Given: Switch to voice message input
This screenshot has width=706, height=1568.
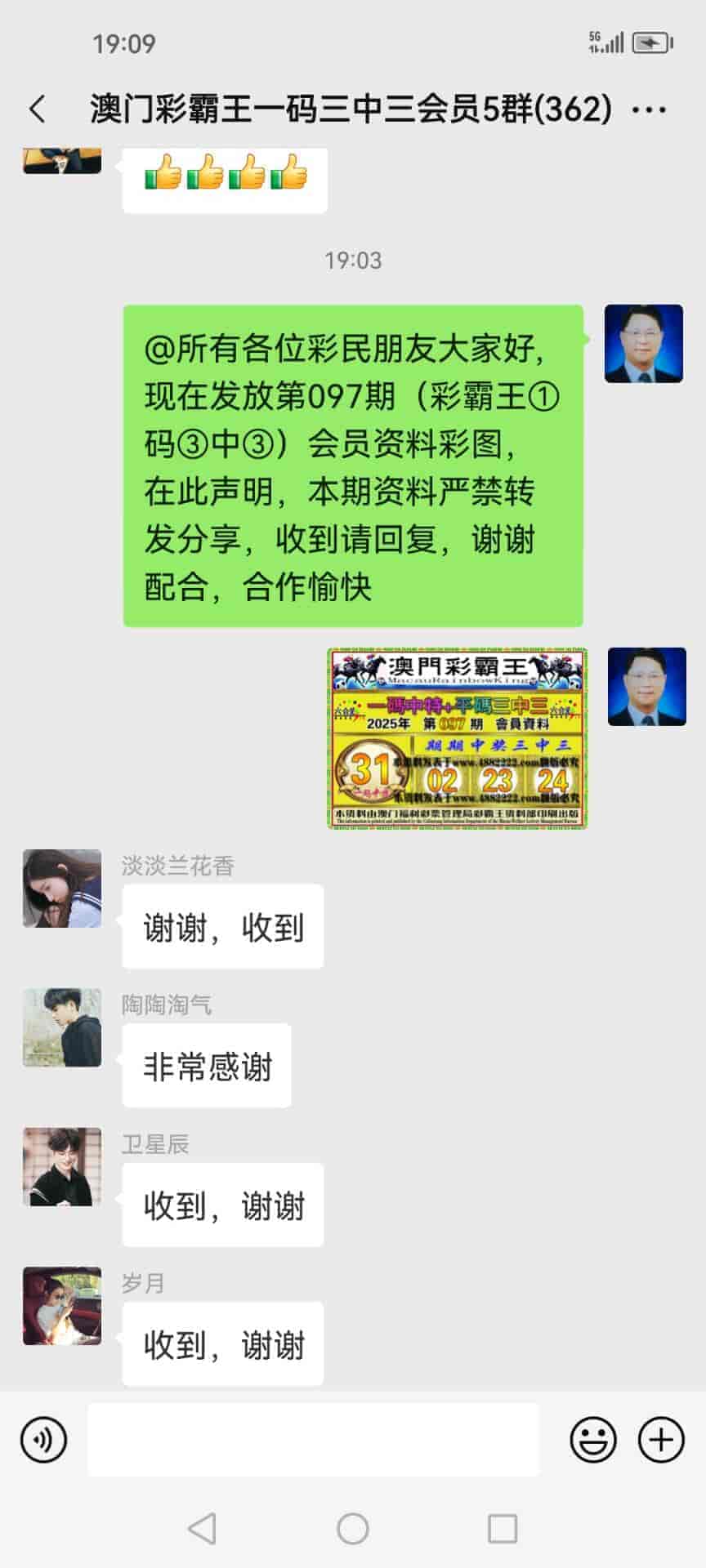Looking at the screenshot, I should (x=44, y=1440).
